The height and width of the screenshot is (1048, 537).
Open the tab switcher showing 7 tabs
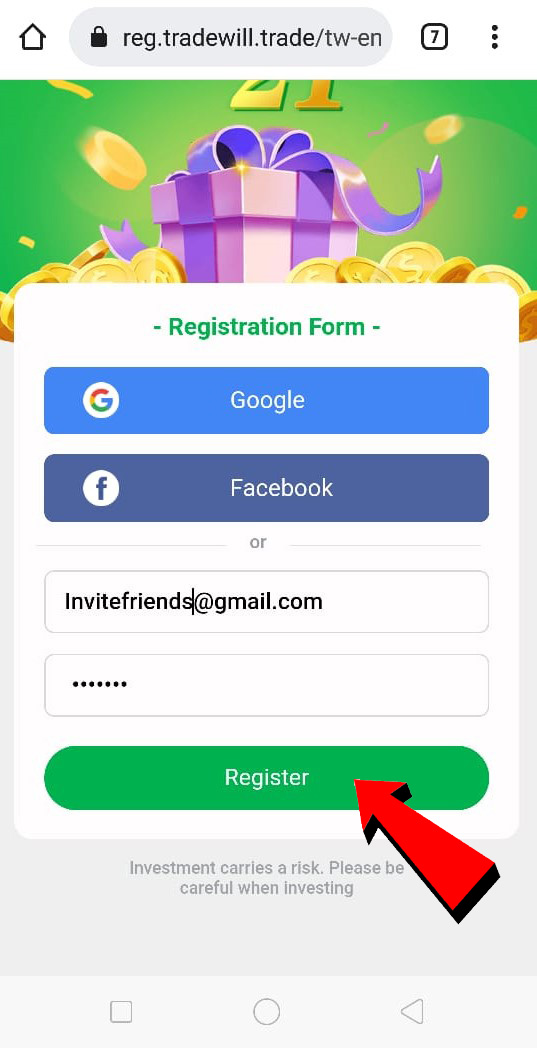point(434,37)
